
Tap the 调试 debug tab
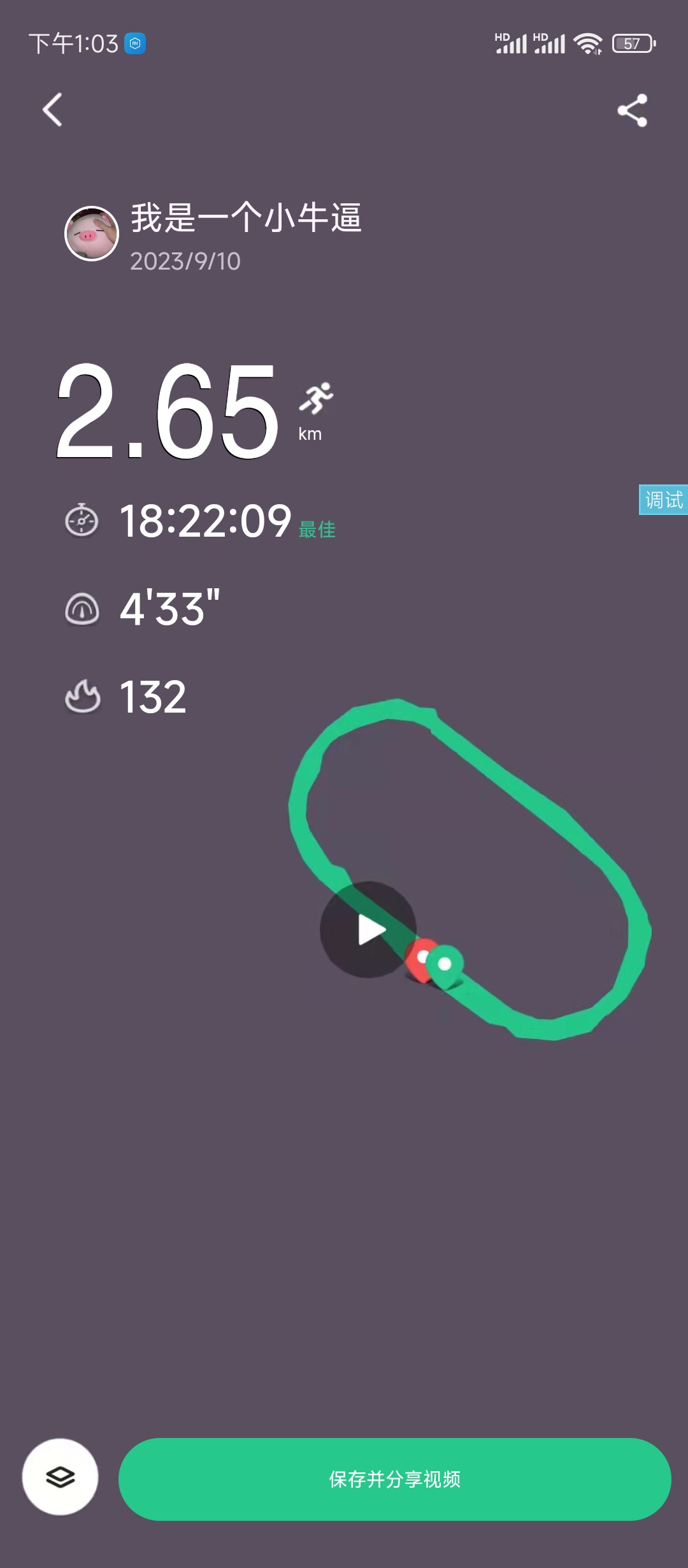tap(663, 500)
